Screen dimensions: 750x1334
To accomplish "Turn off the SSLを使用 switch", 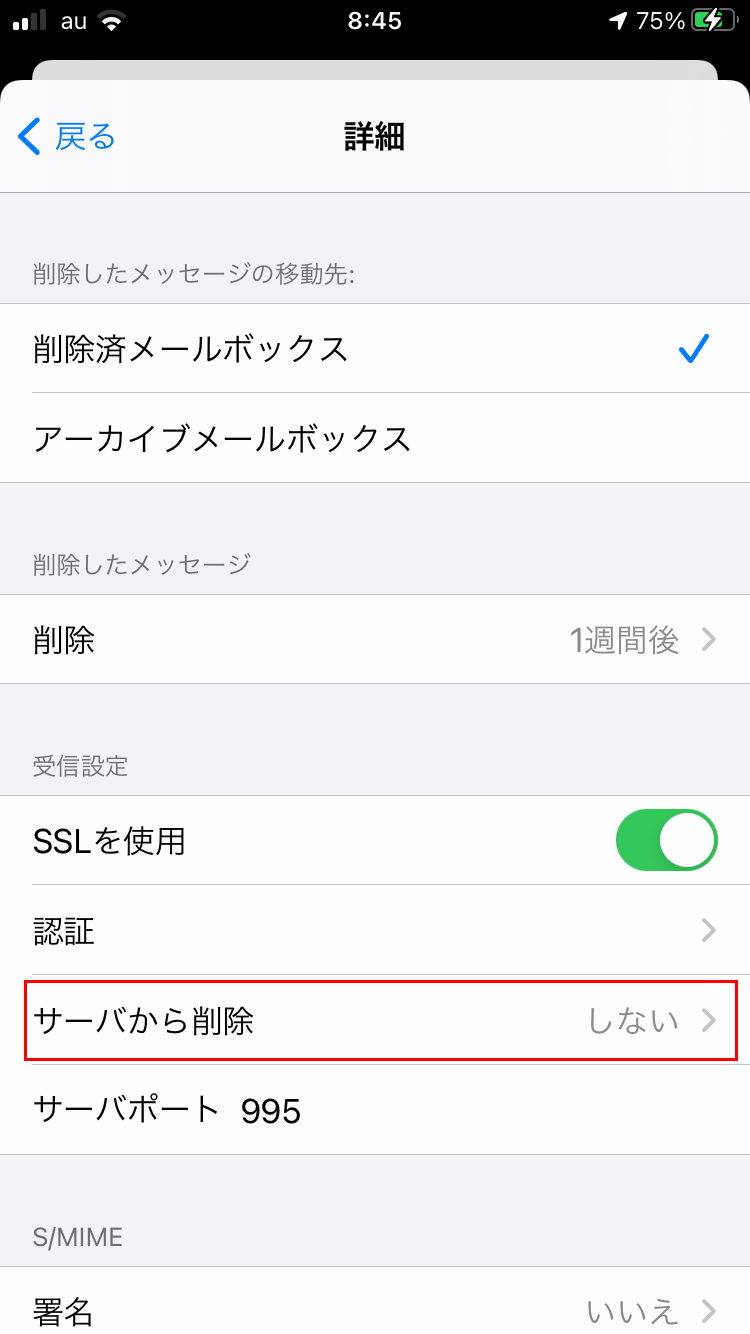I will pos(666,841).
